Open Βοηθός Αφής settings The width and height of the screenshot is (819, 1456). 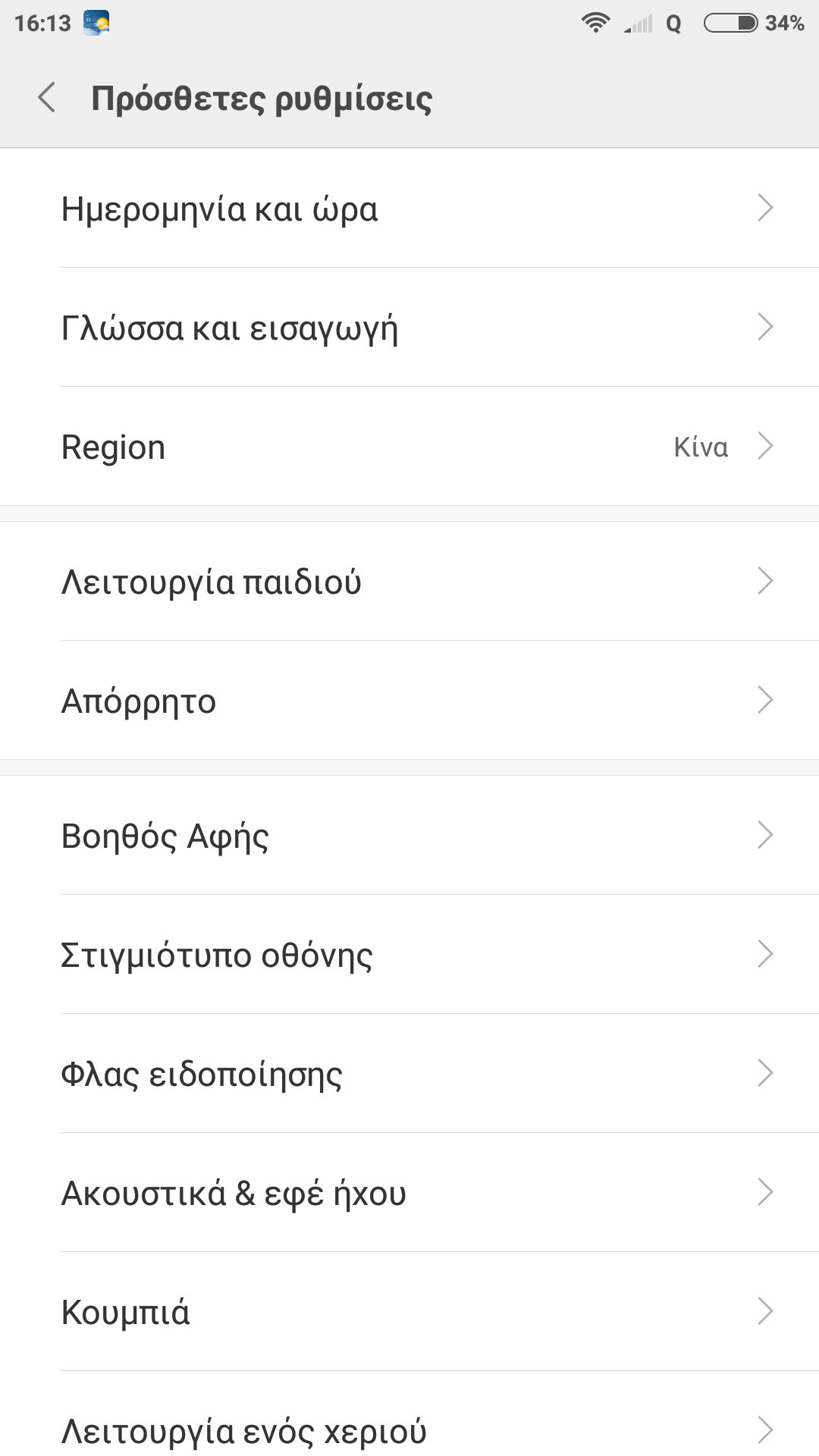click(409, 836)
